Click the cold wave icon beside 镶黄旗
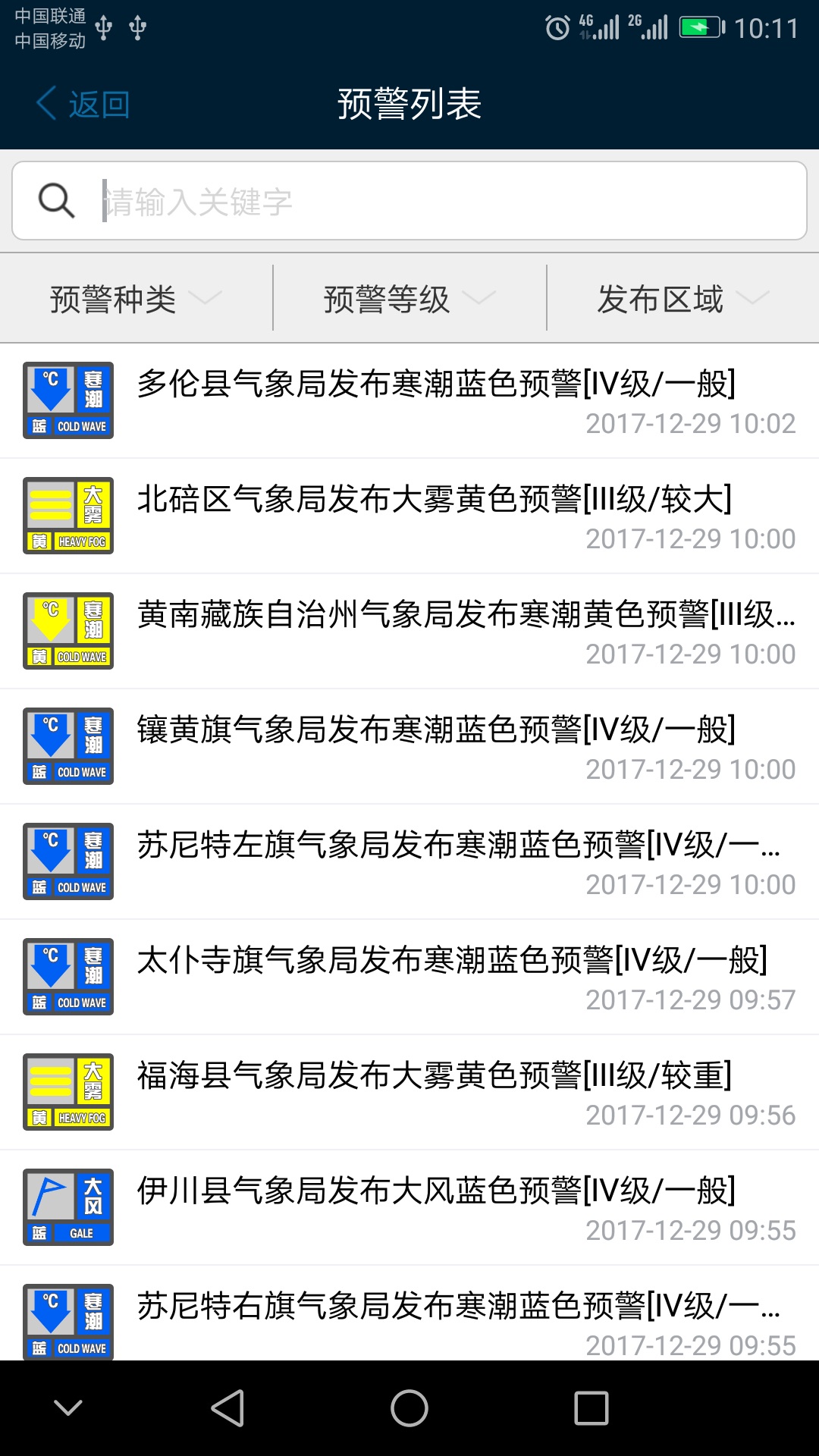The image size is (819, 1456). (67, 746)
